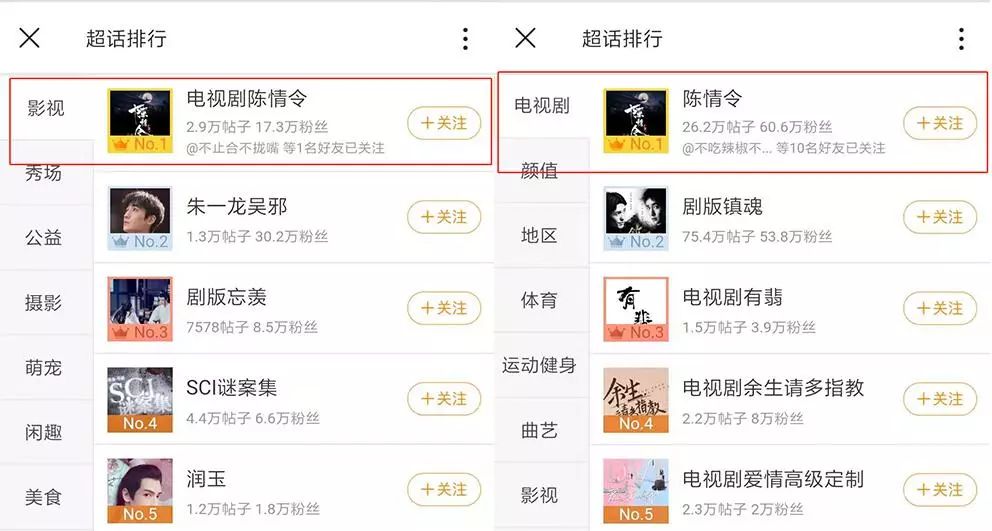This screenshot has width=992, height=531.
Task: Tap 关注 beside 润玉
Action: (444, 489)
